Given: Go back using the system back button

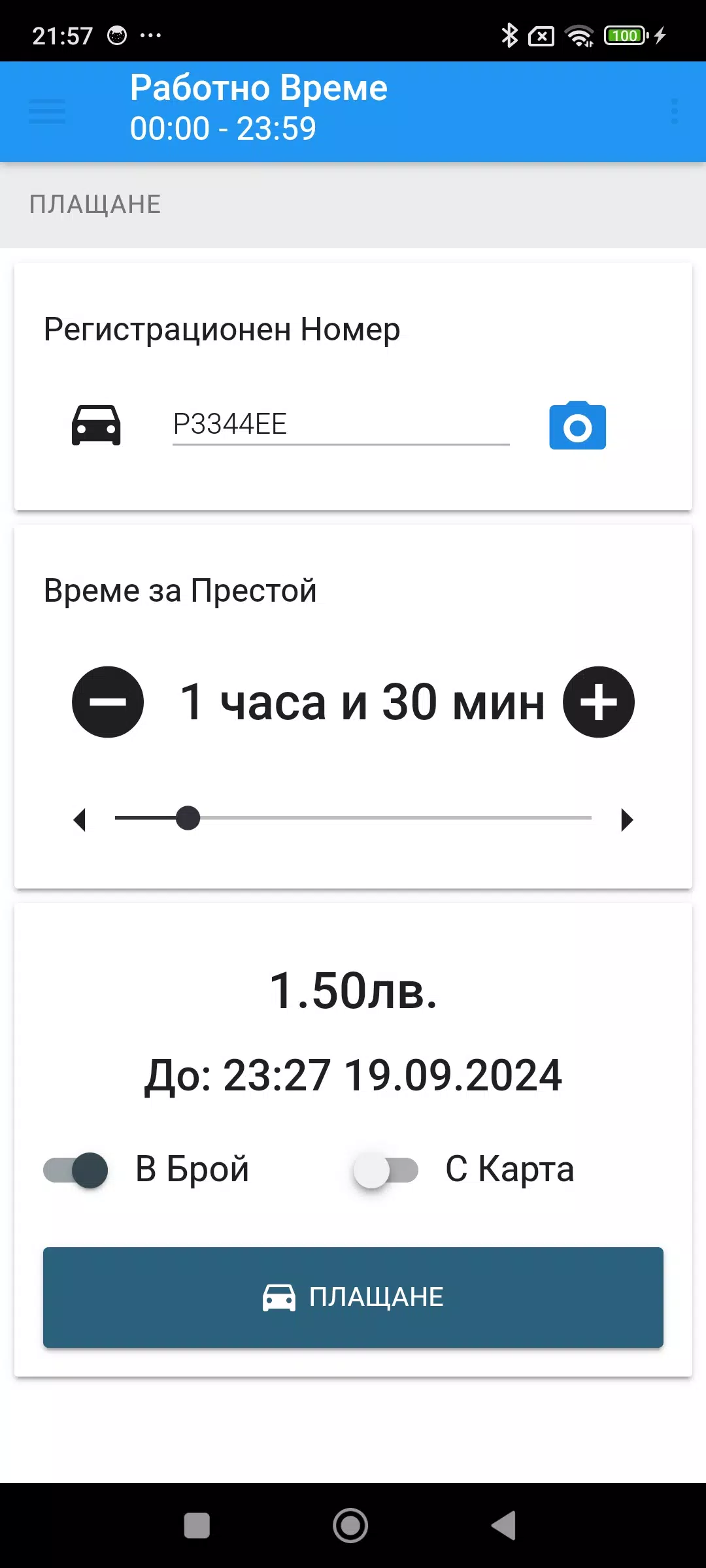Looking at the screenshot, I should (x=504, y=1526).
